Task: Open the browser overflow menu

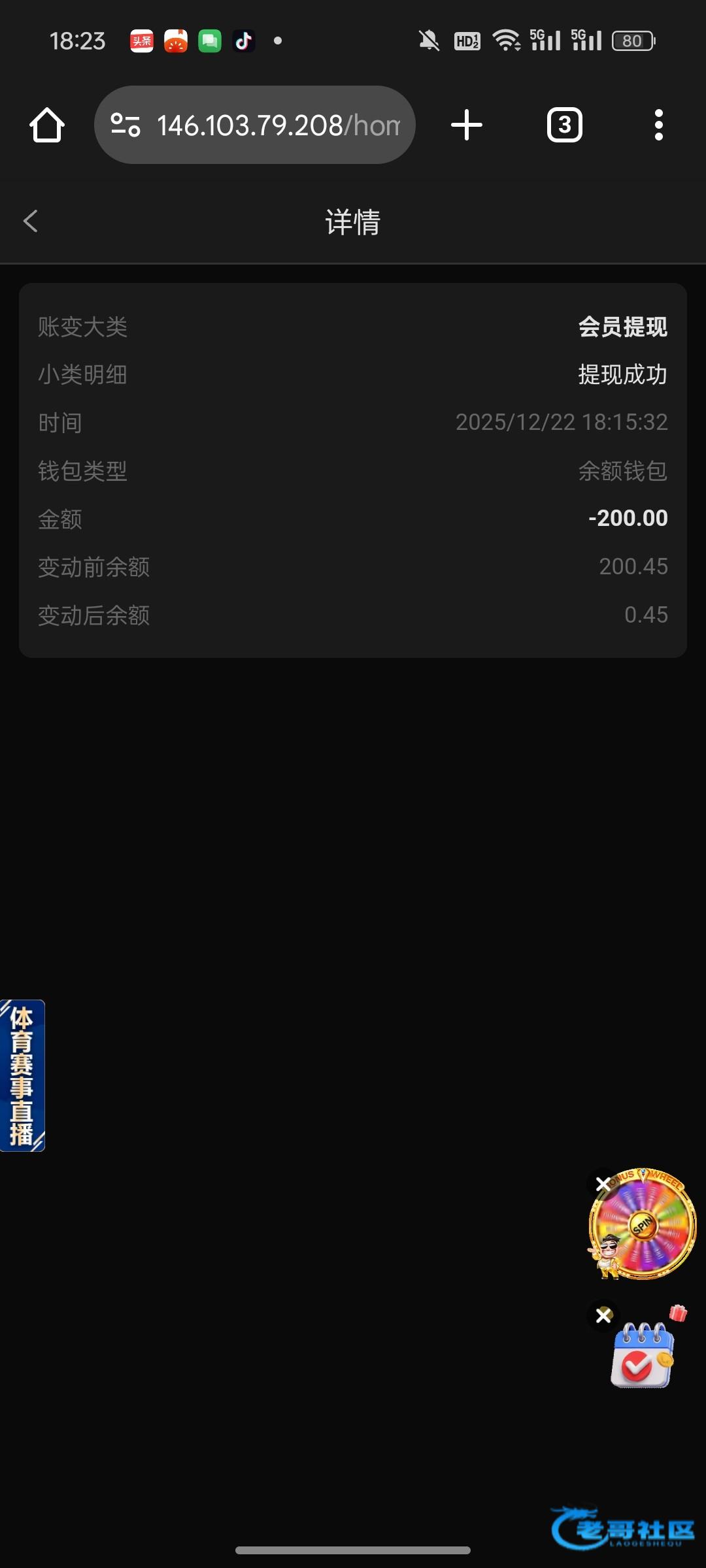Action: pyautogui.click(x=658, y=125)
